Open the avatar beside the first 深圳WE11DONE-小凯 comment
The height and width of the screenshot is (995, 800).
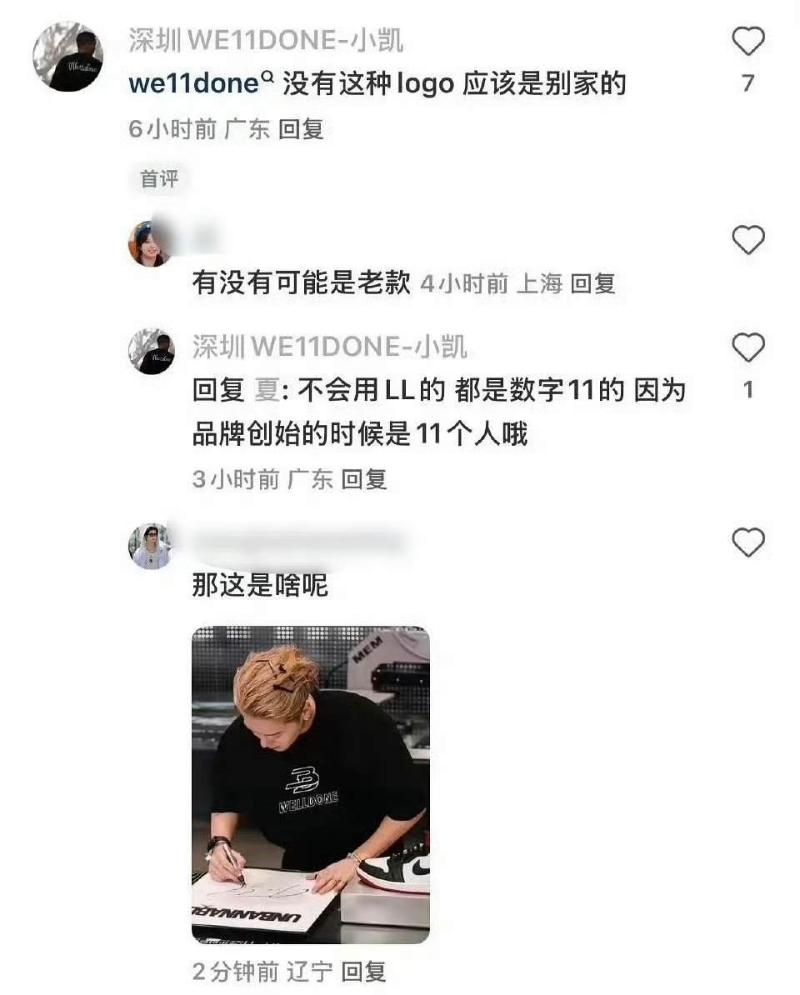(x=68, y=56)
